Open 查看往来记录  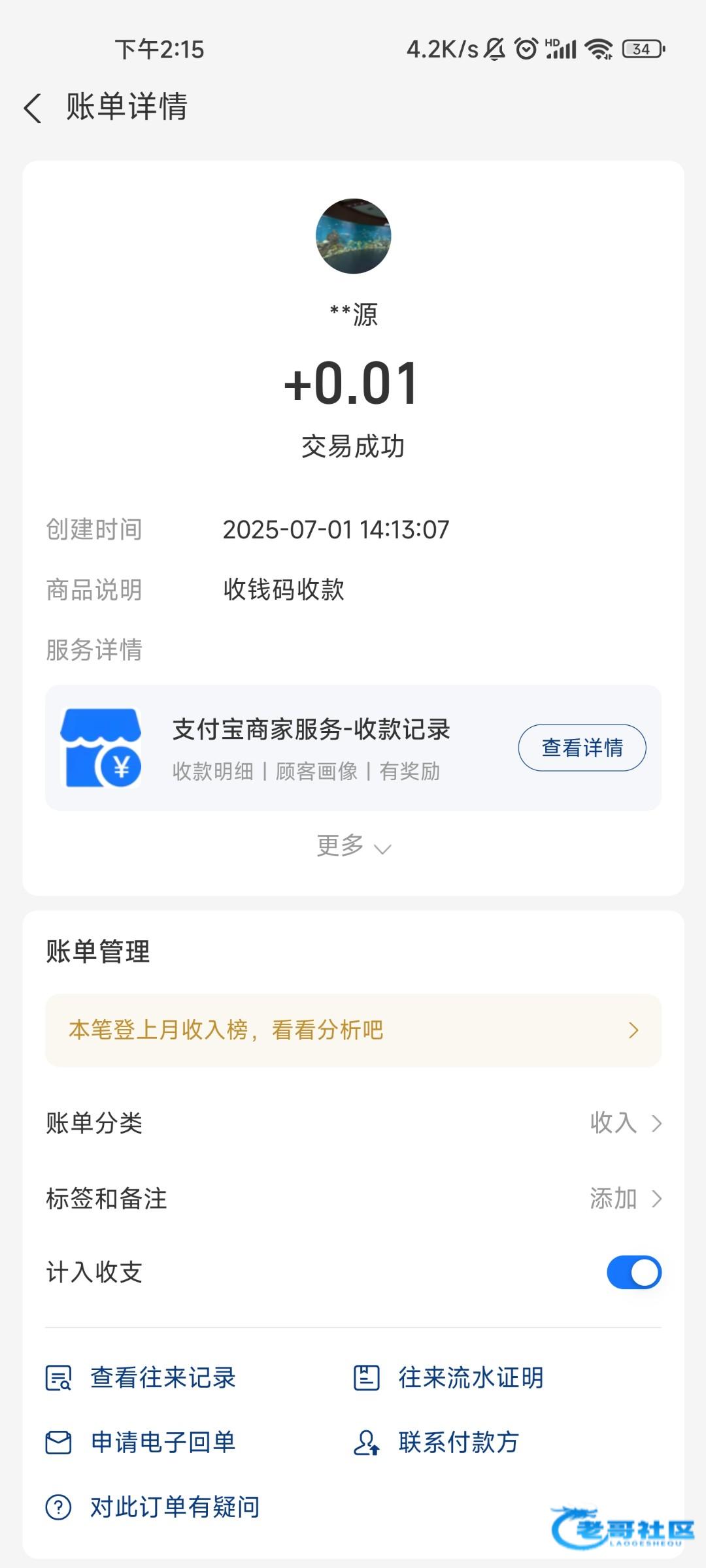coord(141,1378)
